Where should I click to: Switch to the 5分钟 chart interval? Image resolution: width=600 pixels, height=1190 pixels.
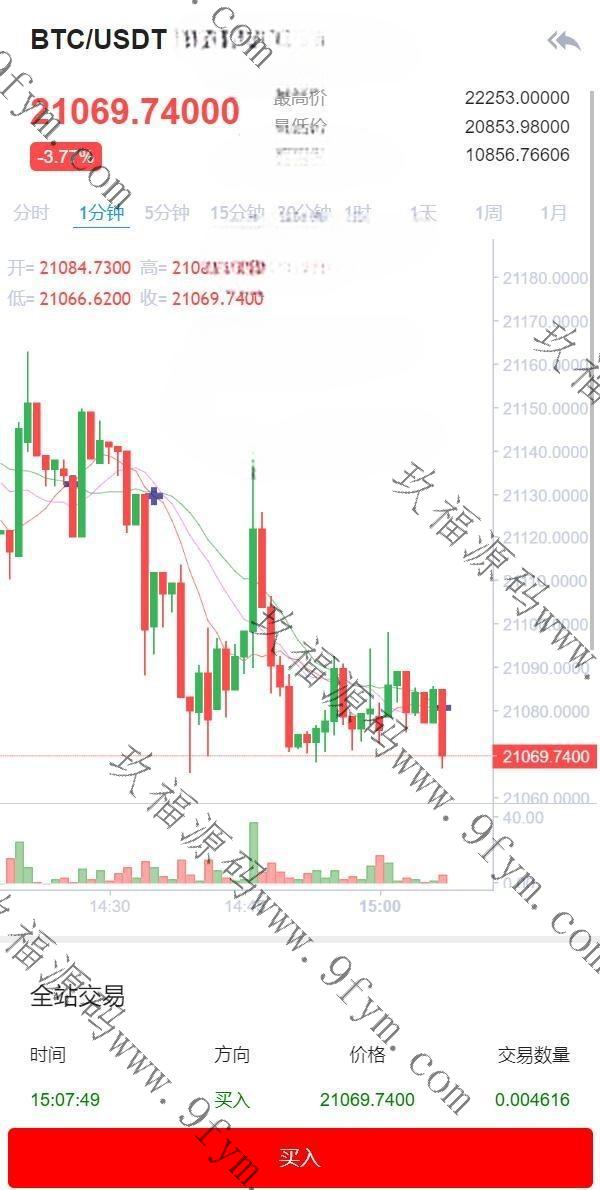tap(167, 212)
